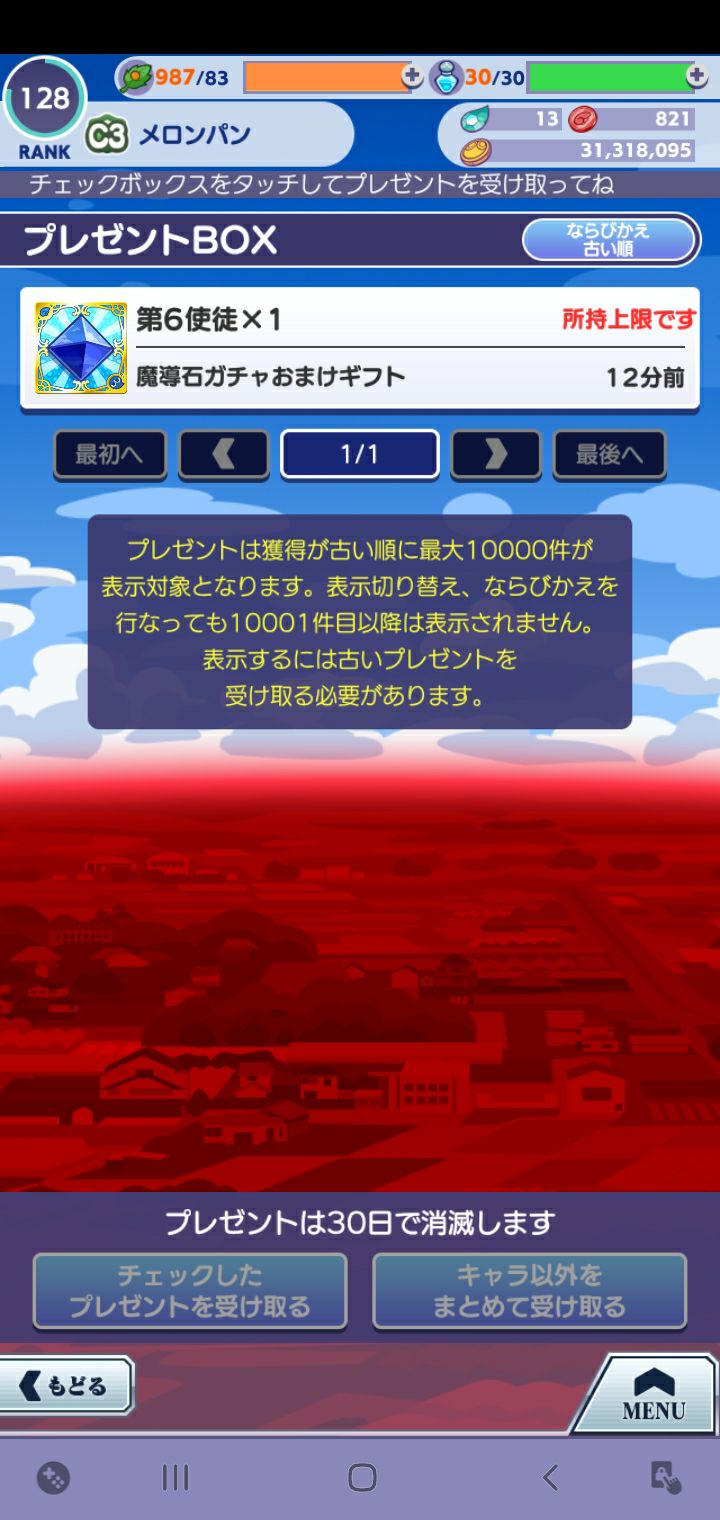Open the 第6使徒×1 present item
This screenshot has height=1520, width=720.
(360, 348)
